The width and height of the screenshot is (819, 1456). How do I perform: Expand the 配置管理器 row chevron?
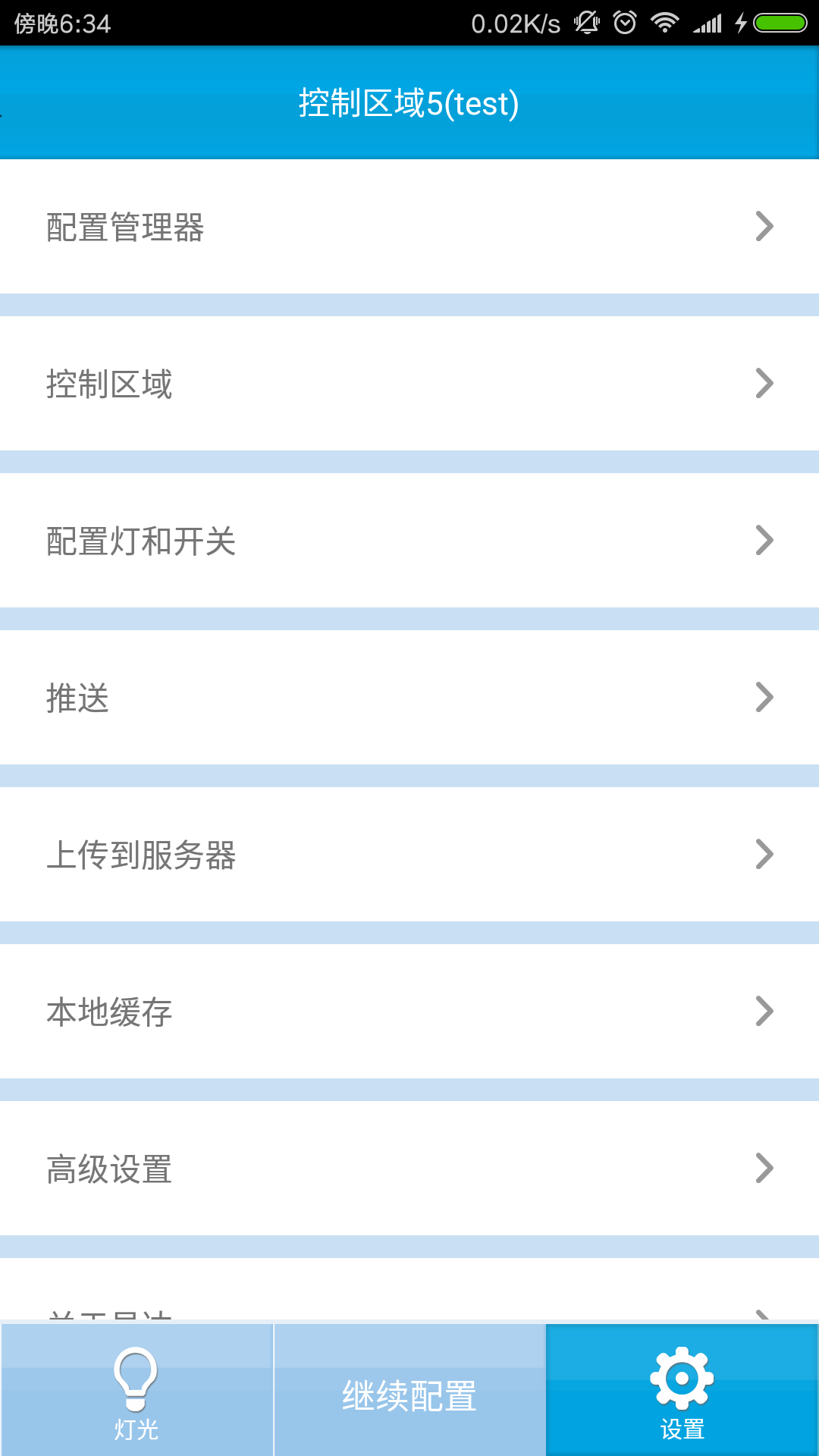764,225
